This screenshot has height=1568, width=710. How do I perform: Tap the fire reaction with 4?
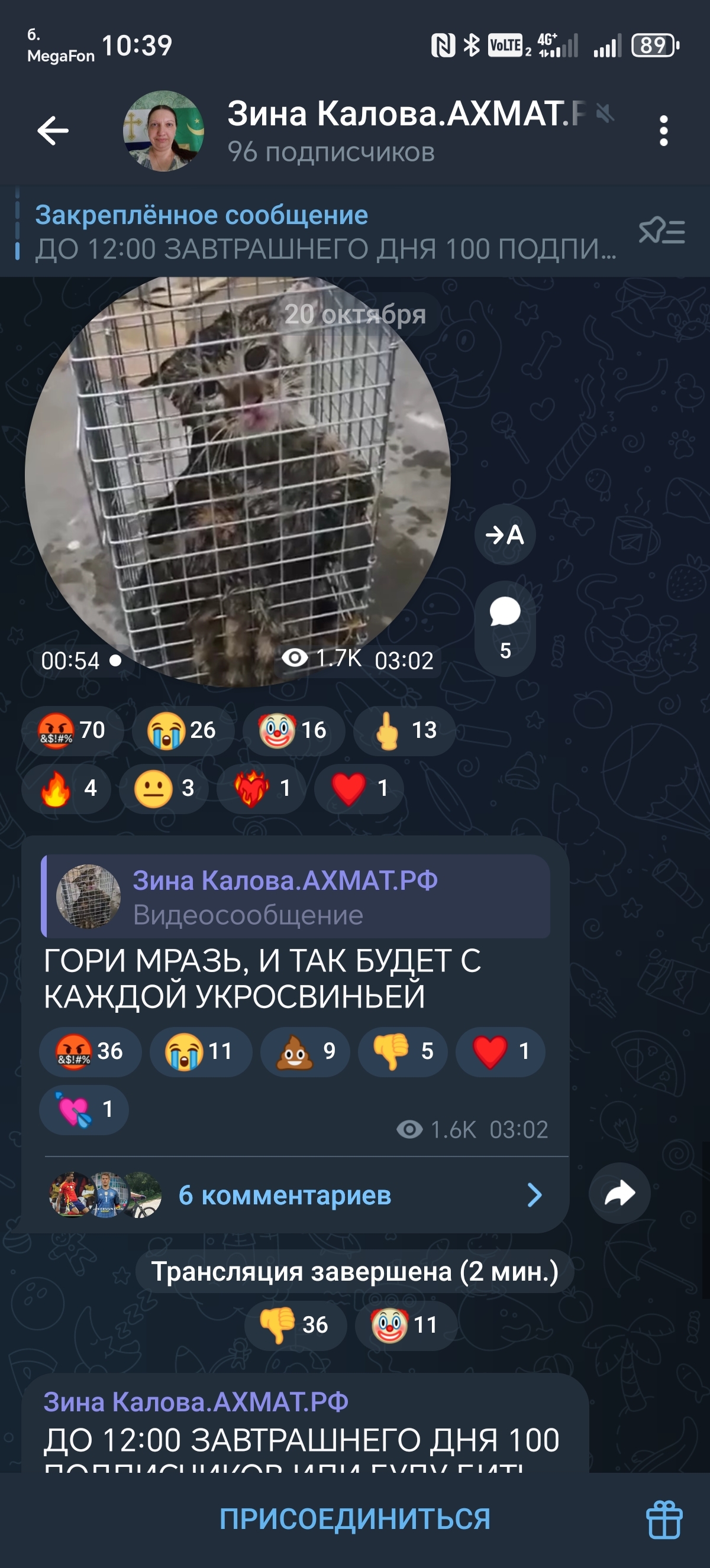[x=66, y=788]
